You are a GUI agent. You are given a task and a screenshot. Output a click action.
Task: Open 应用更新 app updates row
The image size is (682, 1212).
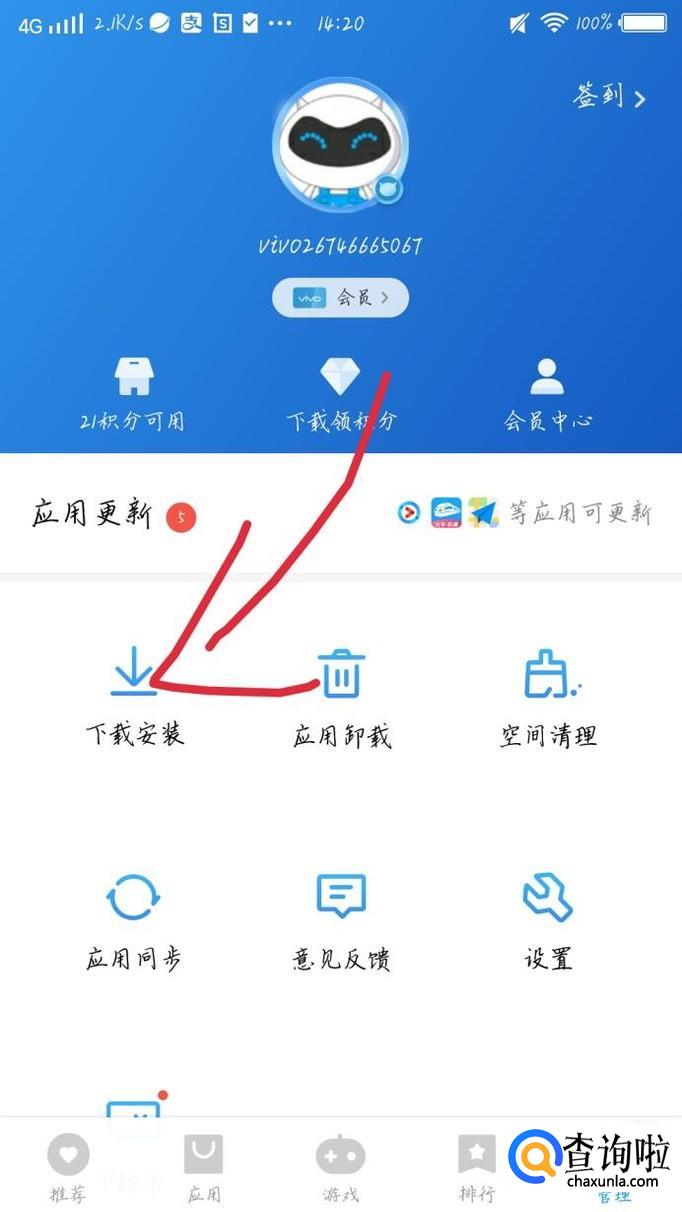click(340, 514)
